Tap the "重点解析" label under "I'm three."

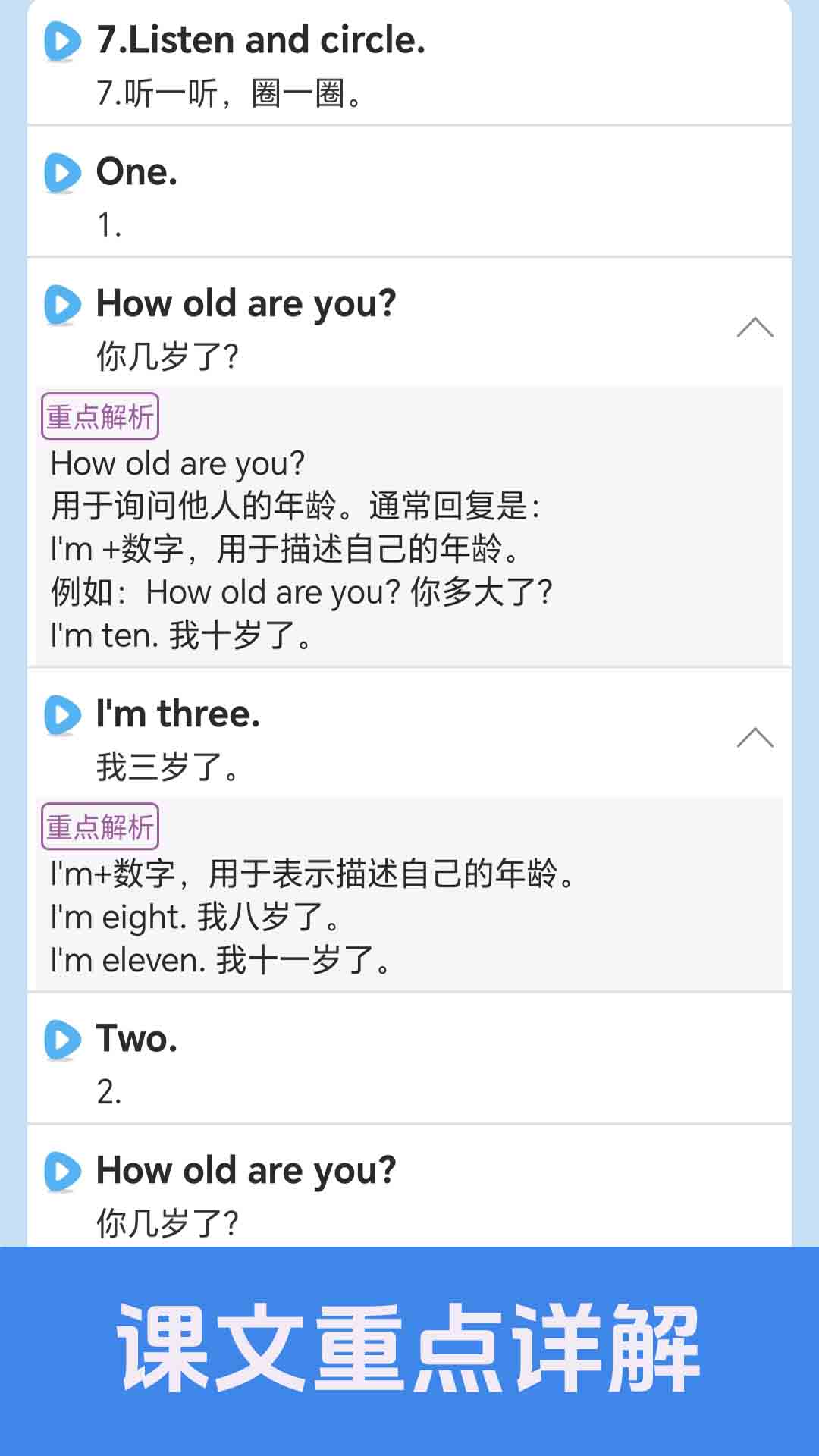coord(100,826)
